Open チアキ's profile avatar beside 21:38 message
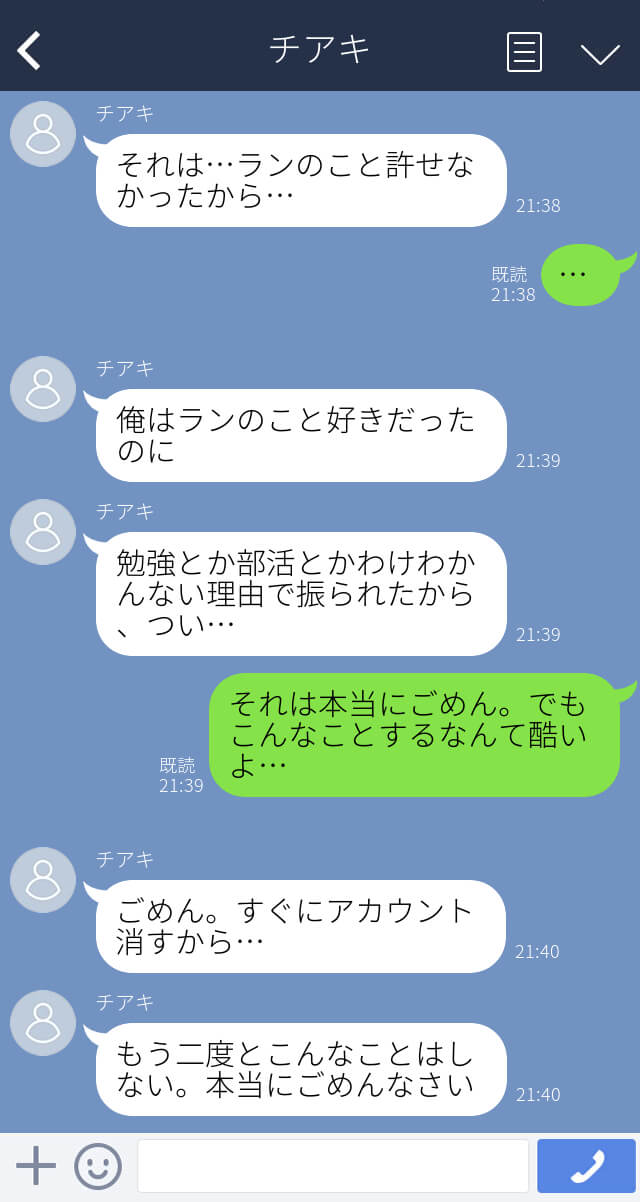 pos(43,134)
